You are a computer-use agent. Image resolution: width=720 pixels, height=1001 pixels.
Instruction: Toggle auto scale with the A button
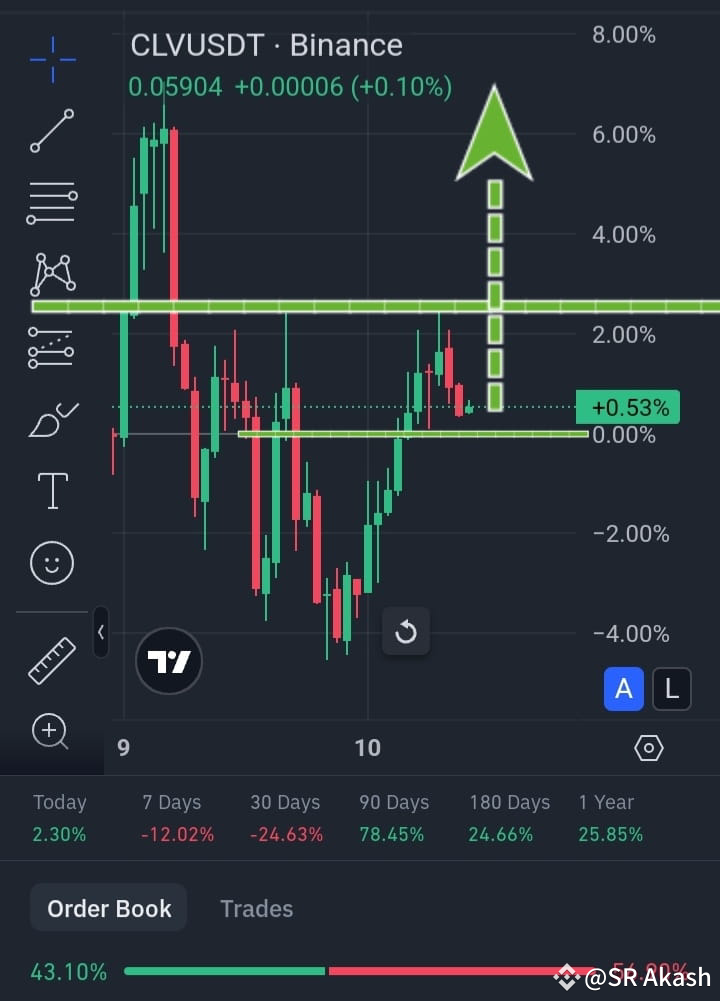(x=623, y=688)
